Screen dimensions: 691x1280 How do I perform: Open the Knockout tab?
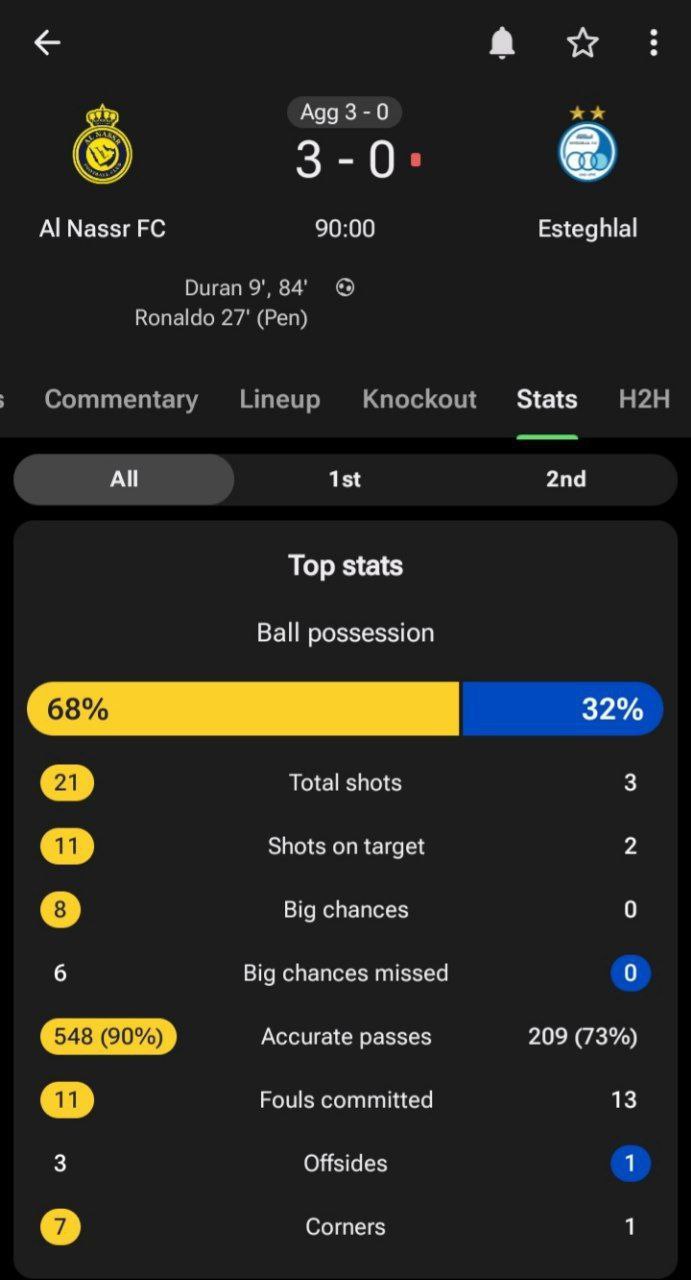click(419, 399)
